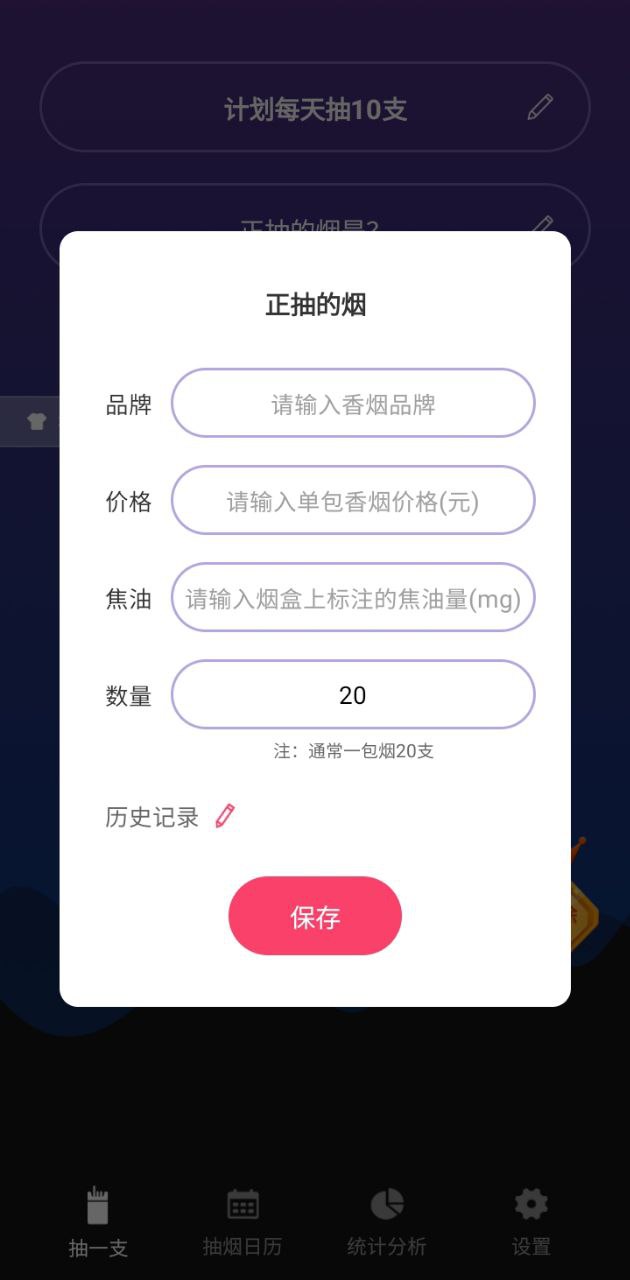
Task: Edit the 计划每天抽10支 plan
Action: point(540,107)
